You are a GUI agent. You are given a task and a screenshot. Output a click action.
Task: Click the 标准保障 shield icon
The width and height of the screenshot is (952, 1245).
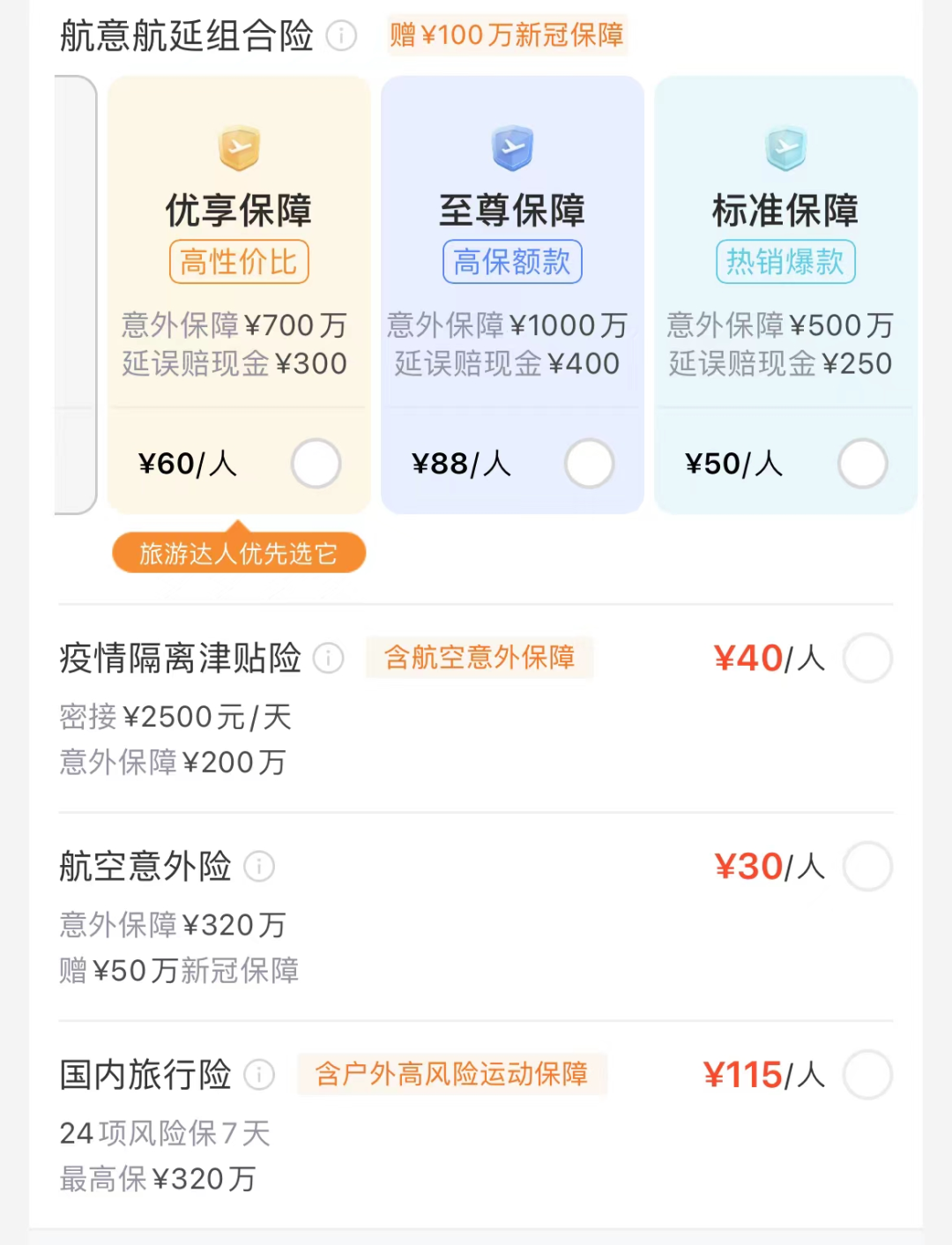(785, 148)
